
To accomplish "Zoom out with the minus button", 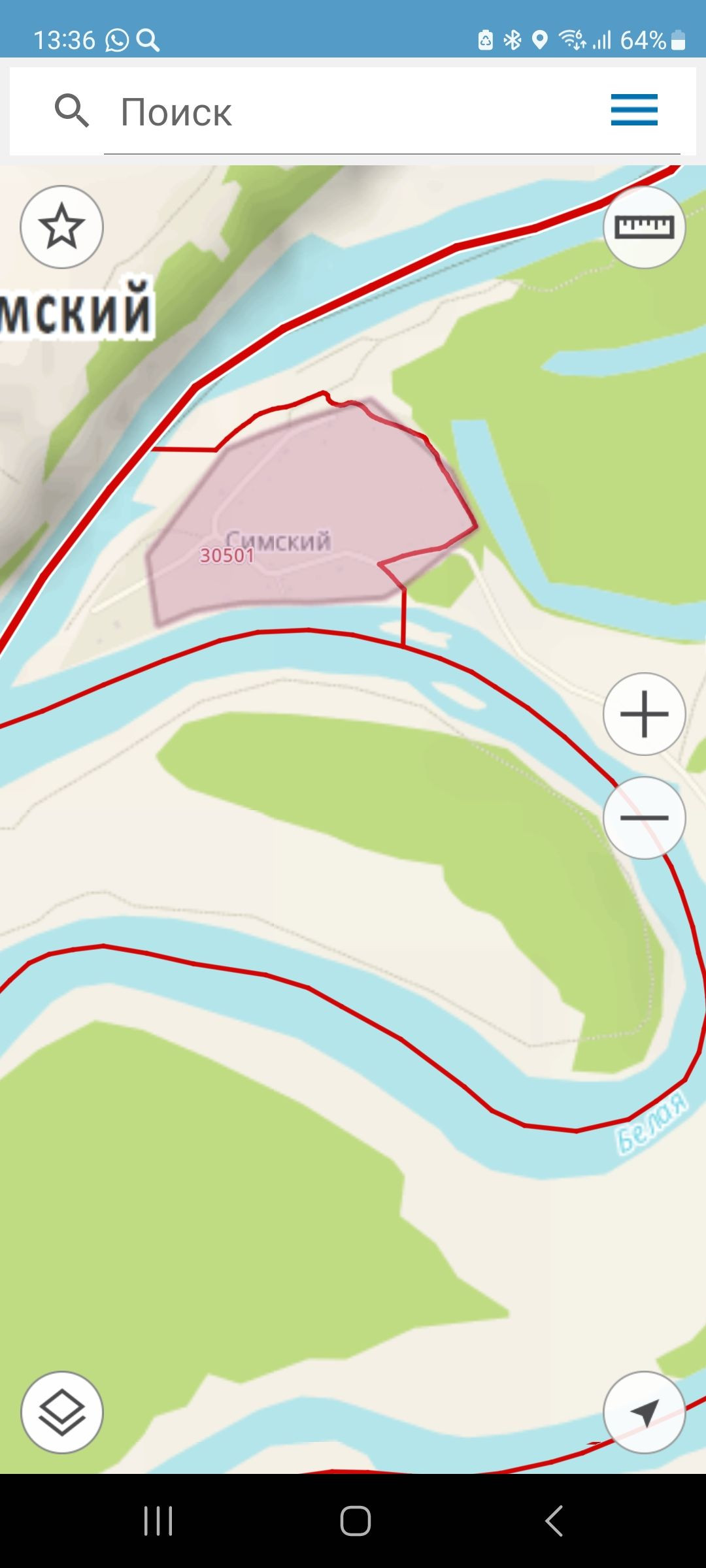I will pos(644,817).
